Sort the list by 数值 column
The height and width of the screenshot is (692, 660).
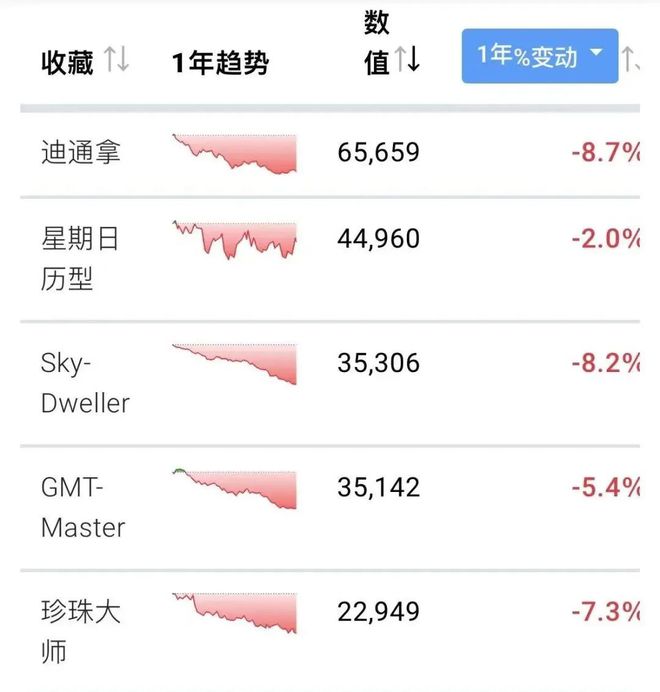point(407,62)
